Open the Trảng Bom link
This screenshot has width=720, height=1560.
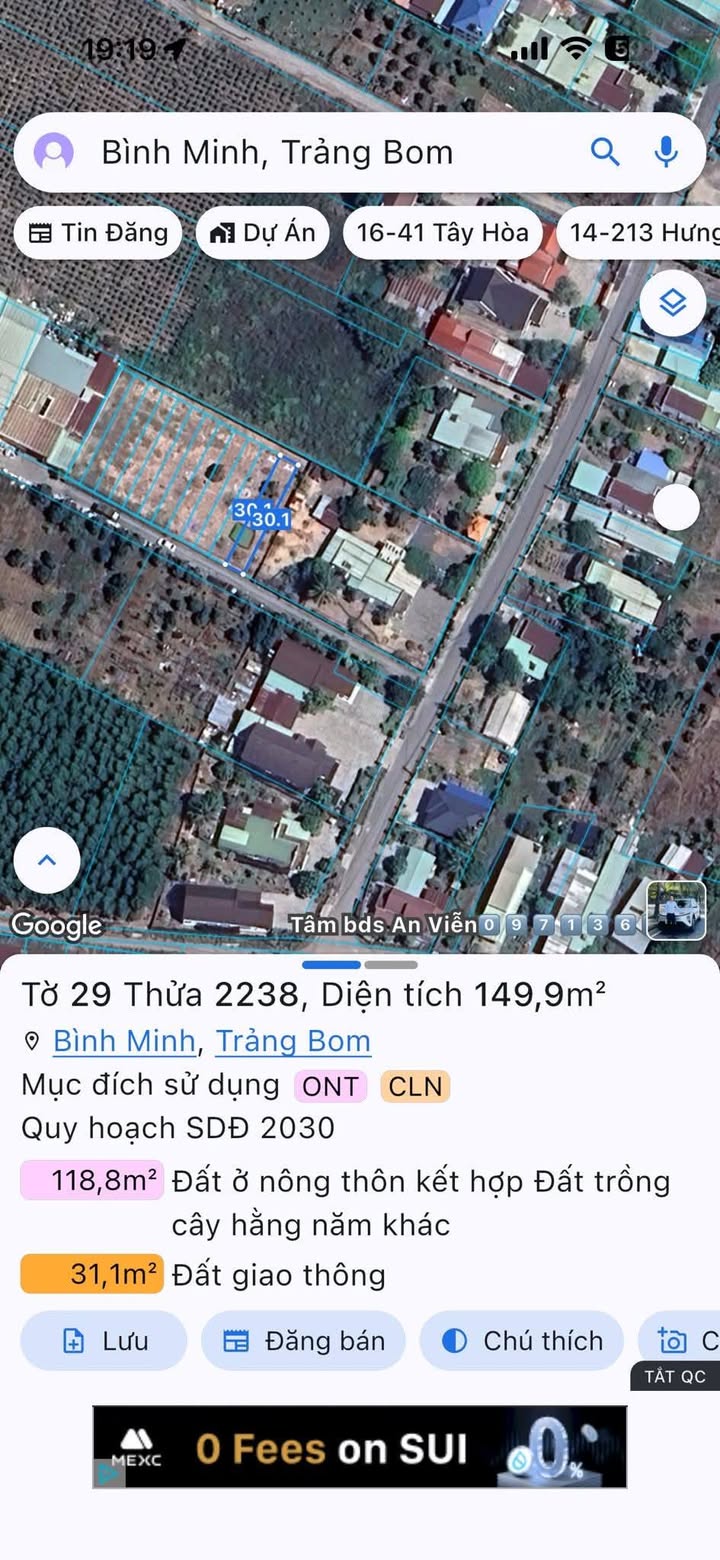pyautogui.click(x=293, y=1041)
